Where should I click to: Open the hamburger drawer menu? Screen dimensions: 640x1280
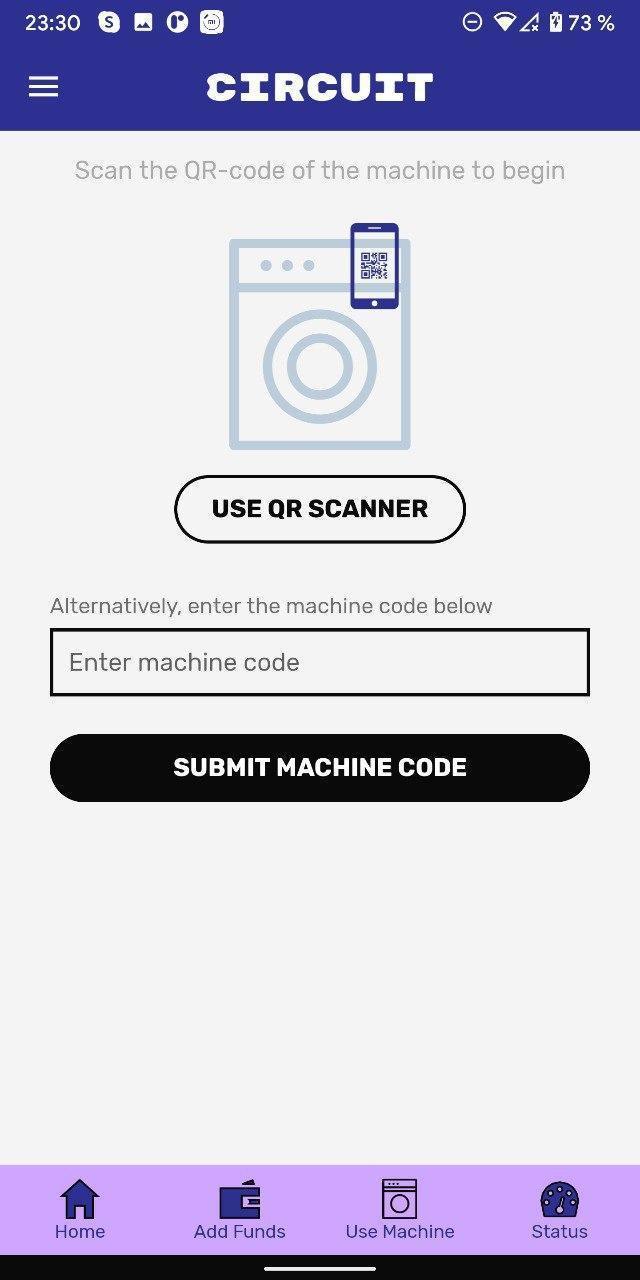click(43, 87)
